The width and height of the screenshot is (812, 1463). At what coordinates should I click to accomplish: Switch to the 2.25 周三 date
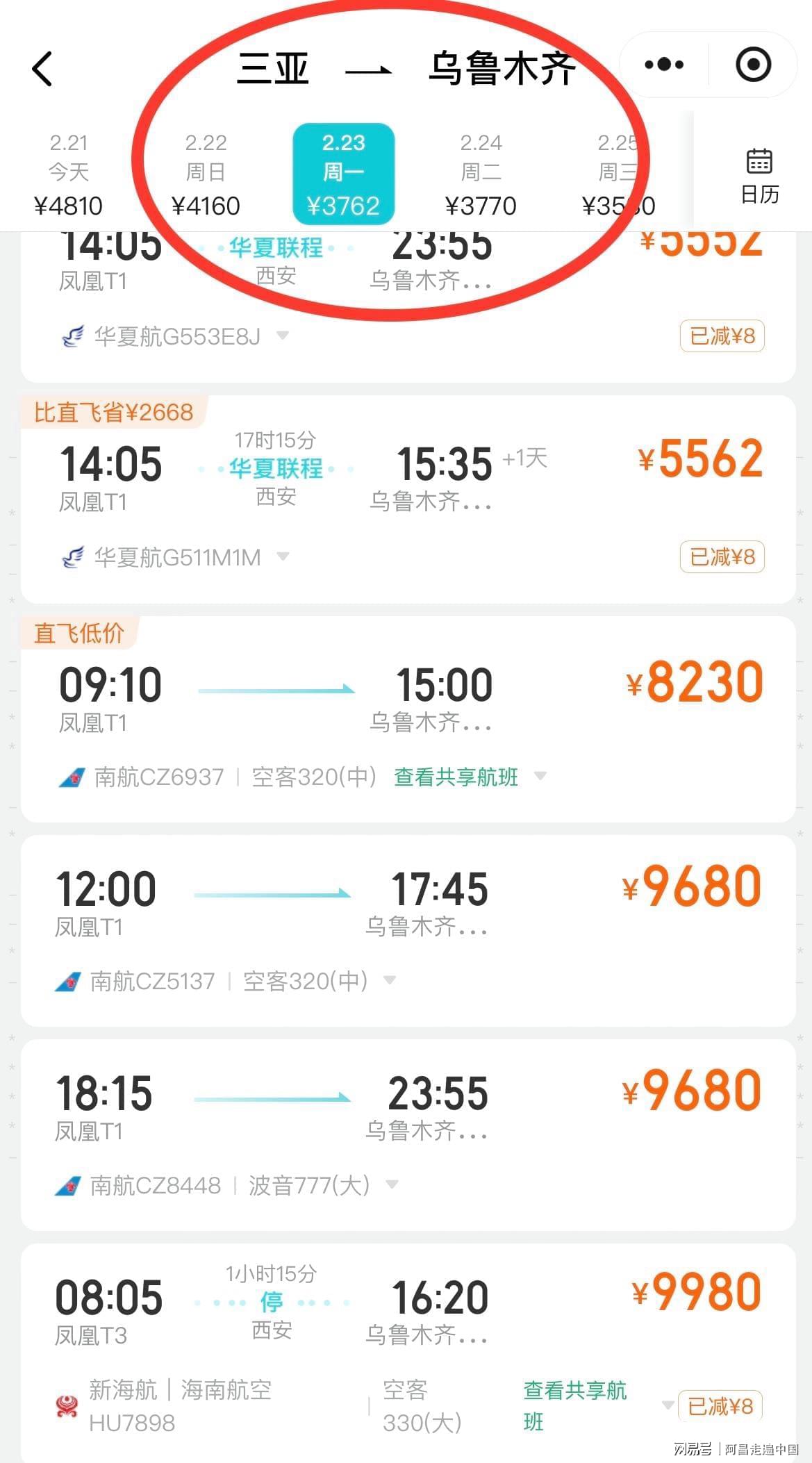[x=618, y=174]
